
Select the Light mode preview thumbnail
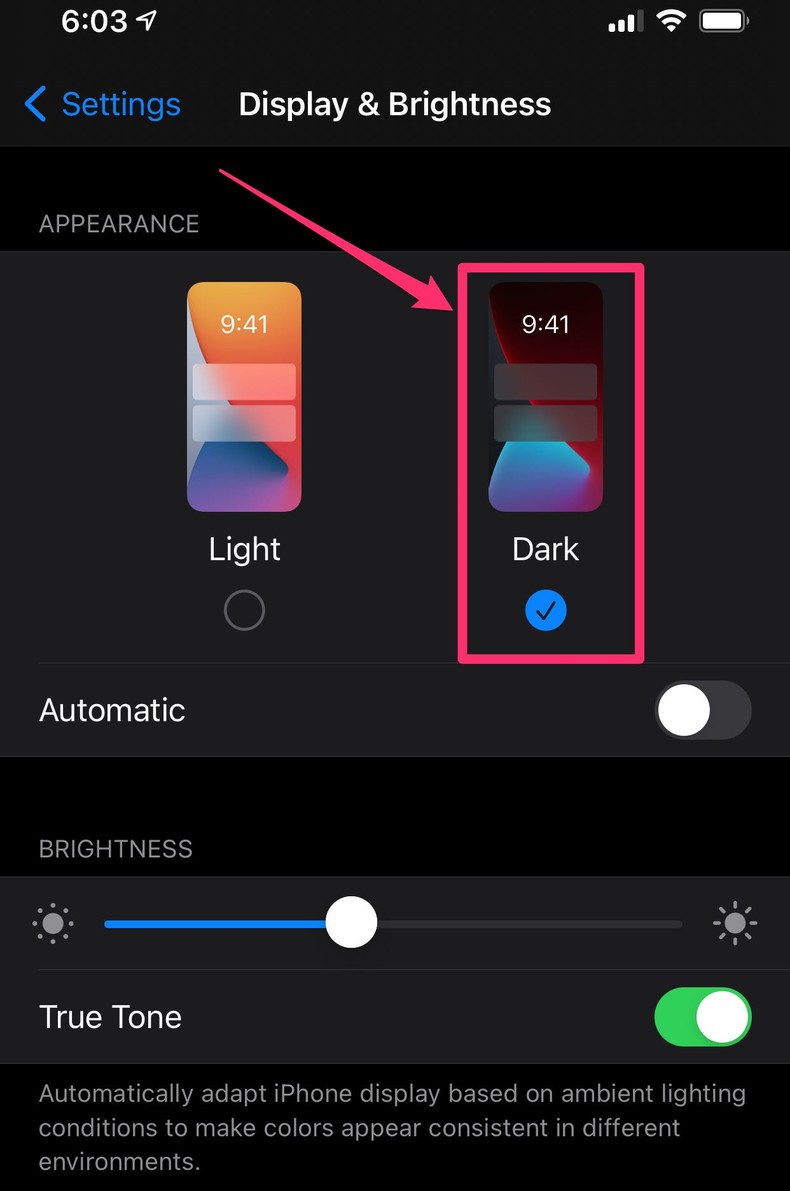tap(244, 396)
